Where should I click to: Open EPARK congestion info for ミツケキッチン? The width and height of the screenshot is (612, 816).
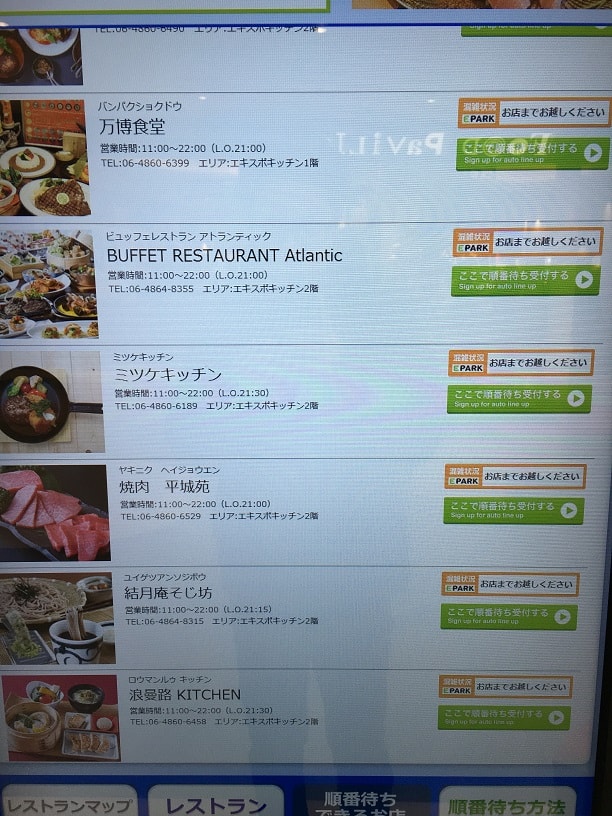tap(520, 362)
